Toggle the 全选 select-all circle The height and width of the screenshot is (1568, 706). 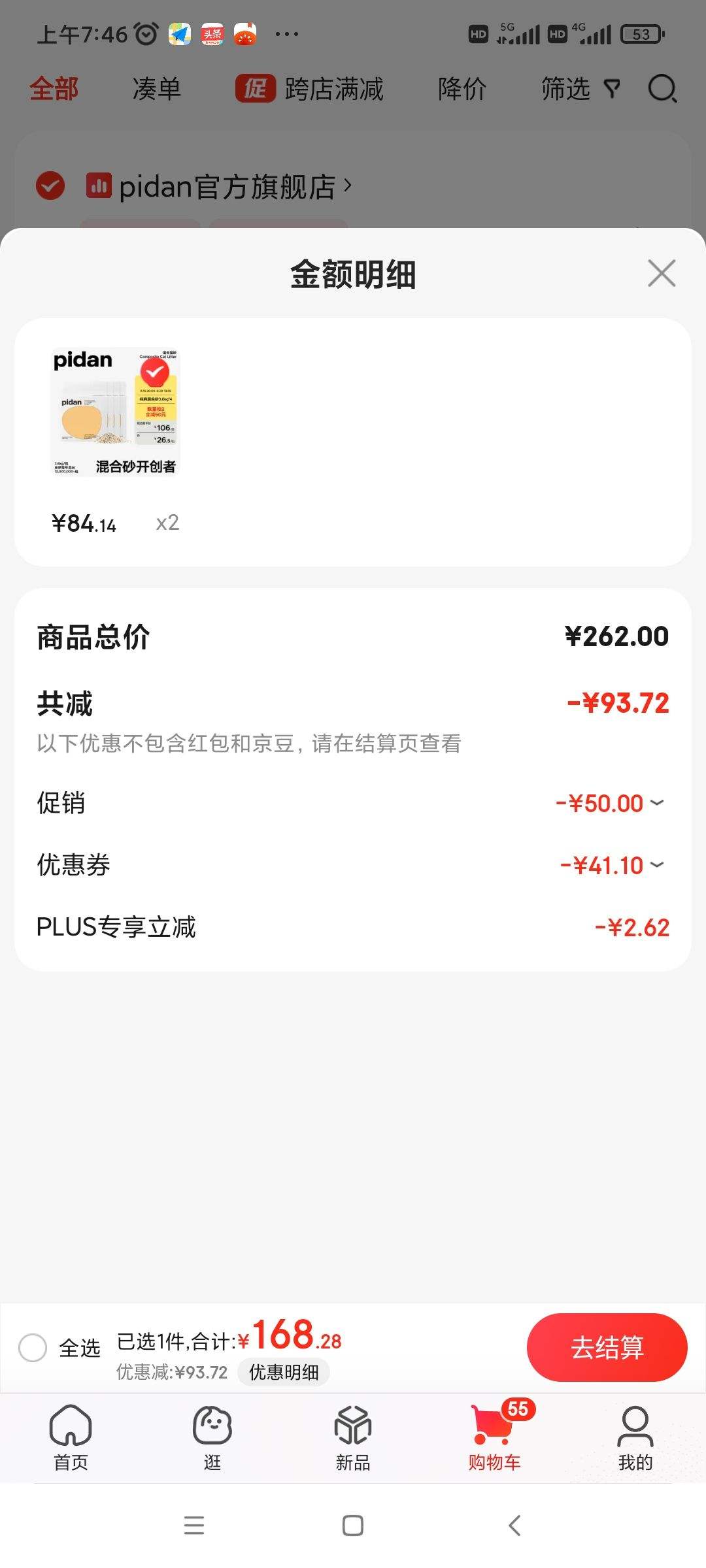(x=34, y=1347)
